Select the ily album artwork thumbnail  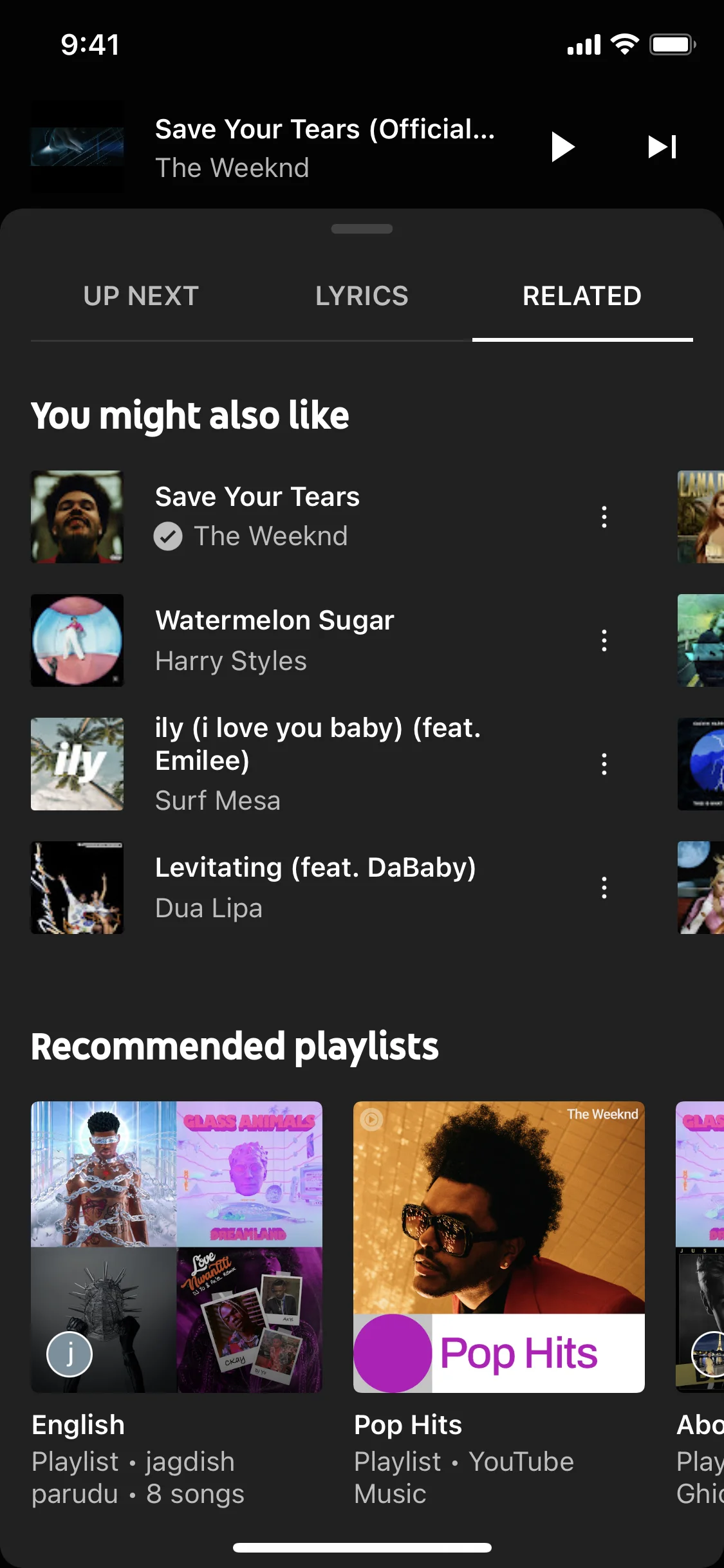(77, 764)
